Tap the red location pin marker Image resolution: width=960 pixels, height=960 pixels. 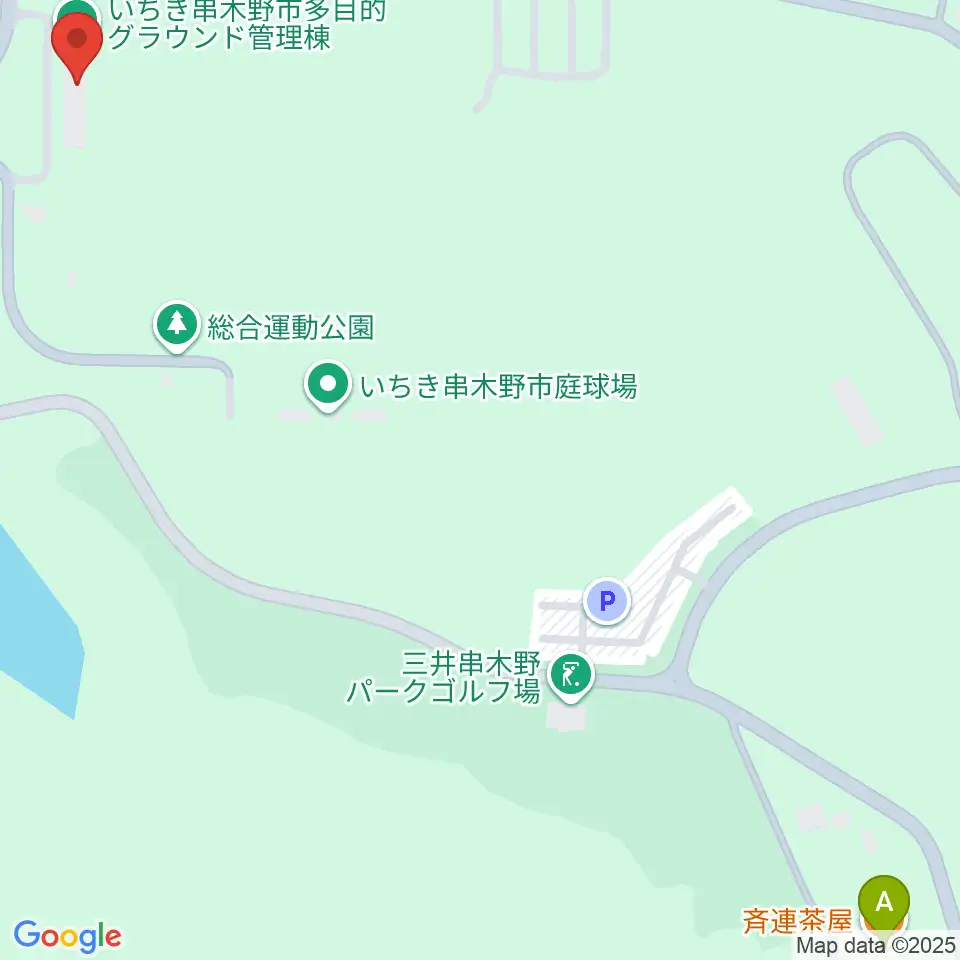tap(77, 45)
